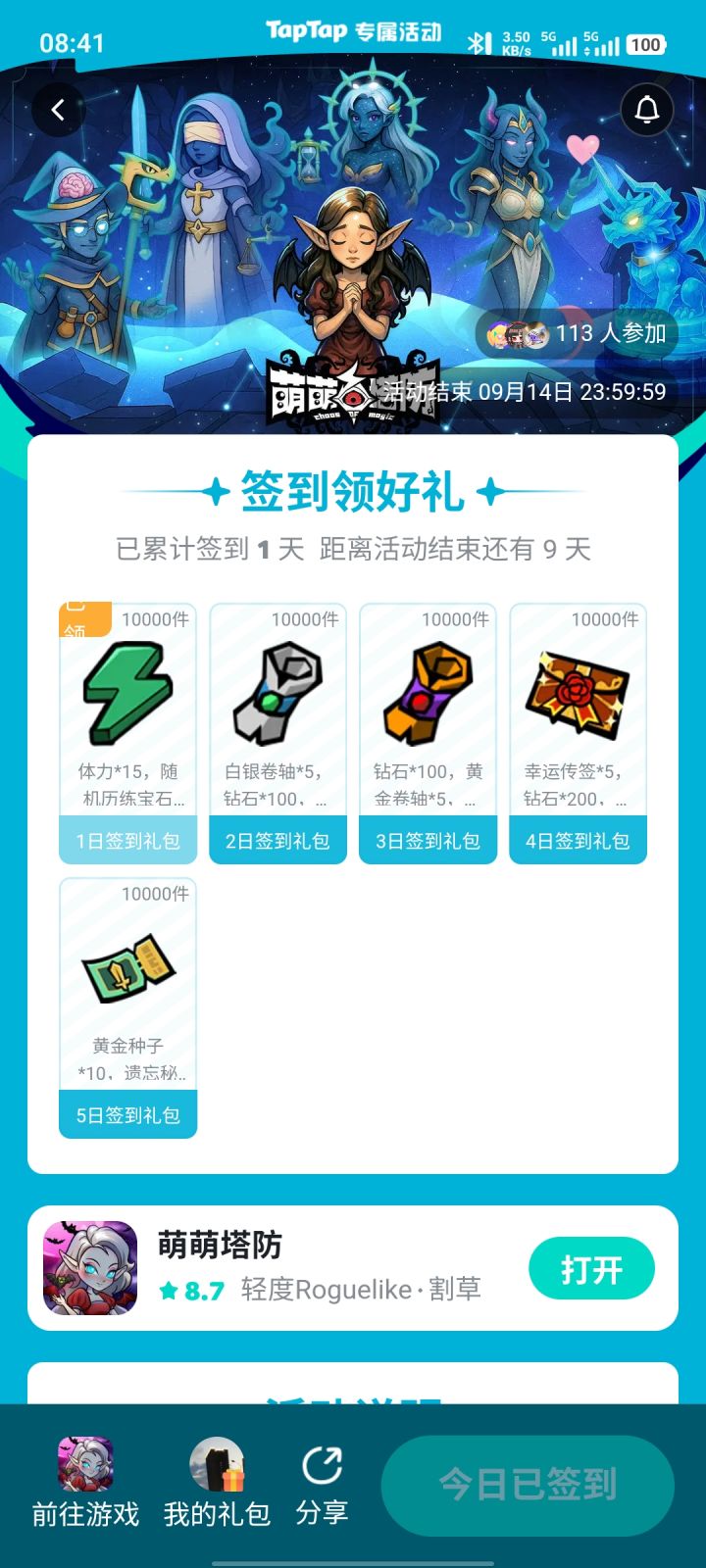
Task: Open notifications via the bell icon
Action: 647,110
